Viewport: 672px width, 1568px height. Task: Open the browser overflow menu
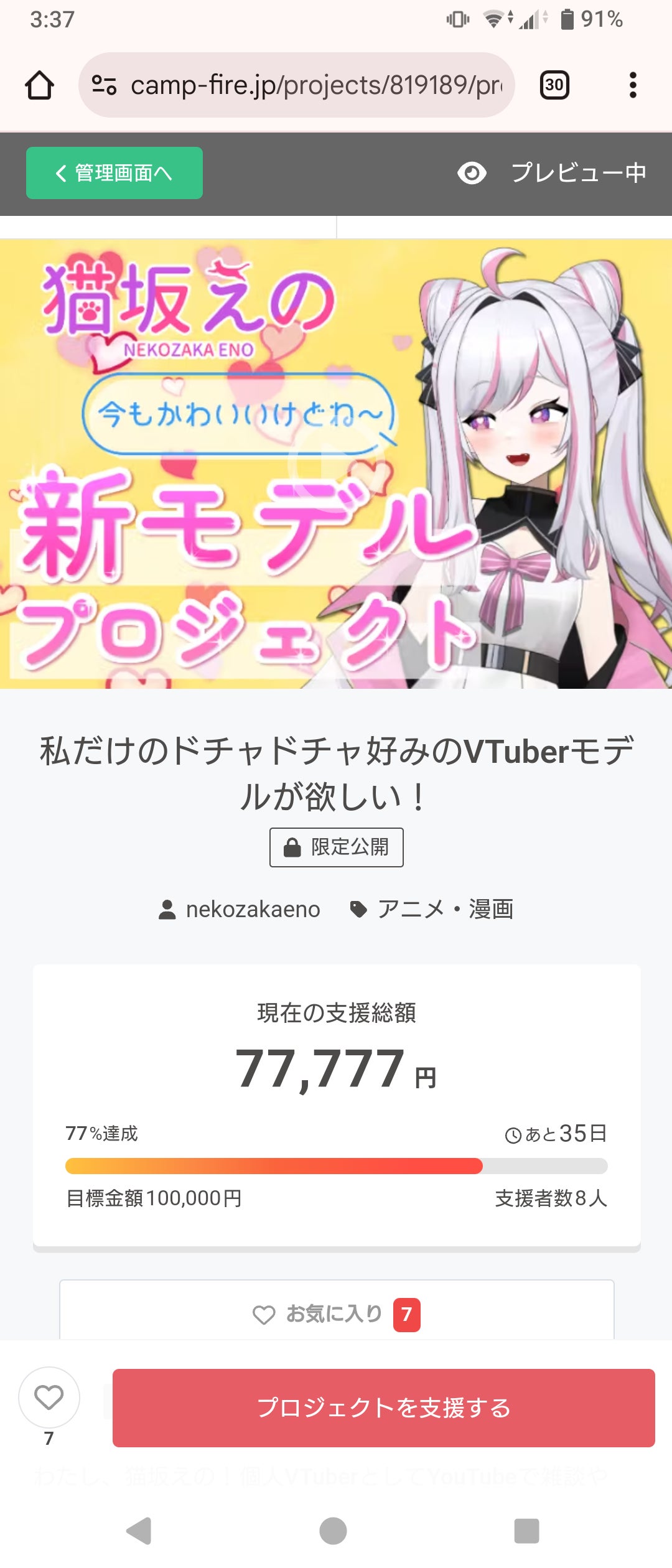633,85
